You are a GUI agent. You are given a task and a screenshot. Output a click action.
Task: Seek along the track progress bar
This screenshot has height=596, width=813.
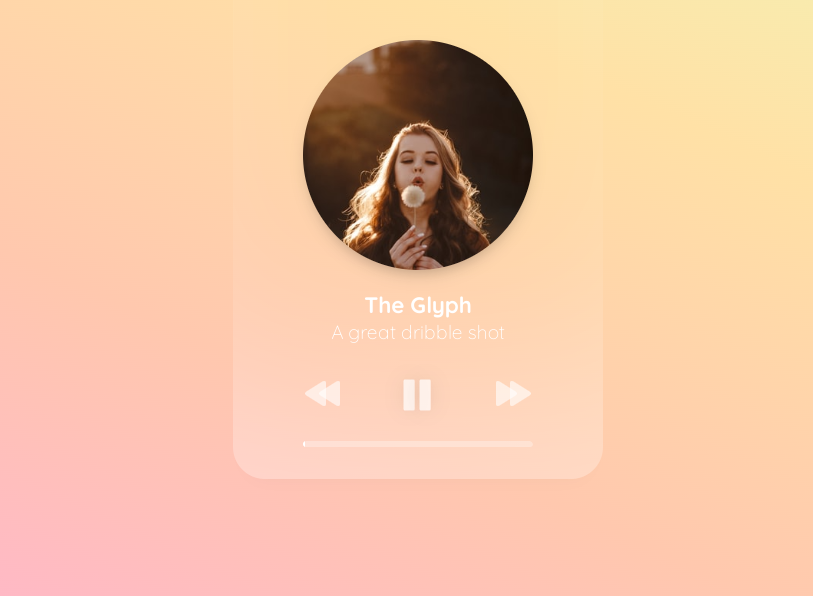418,444
